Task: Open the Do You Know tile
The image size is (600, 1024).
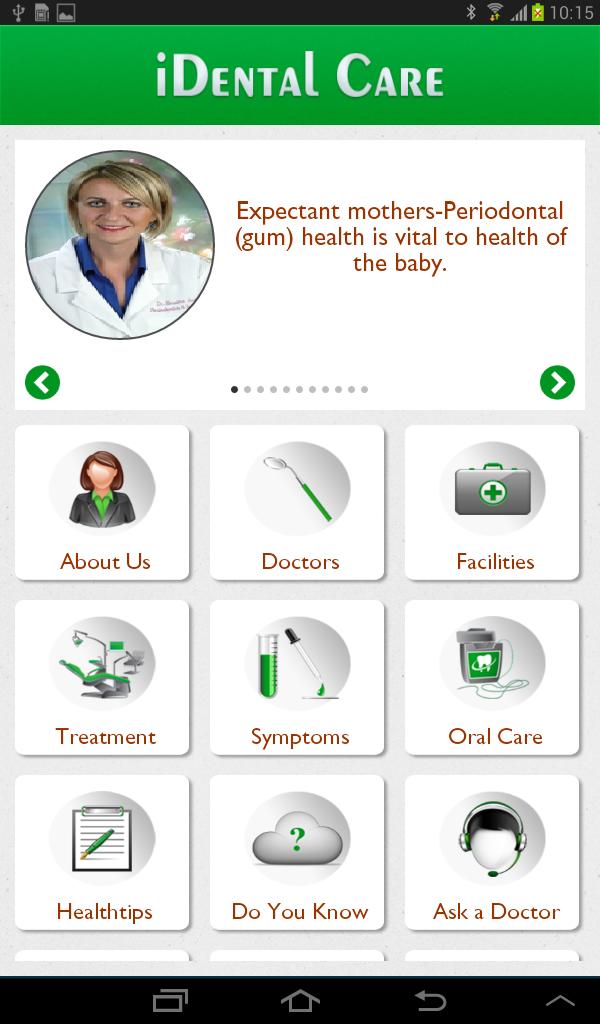Action: (x=297, y=853)
